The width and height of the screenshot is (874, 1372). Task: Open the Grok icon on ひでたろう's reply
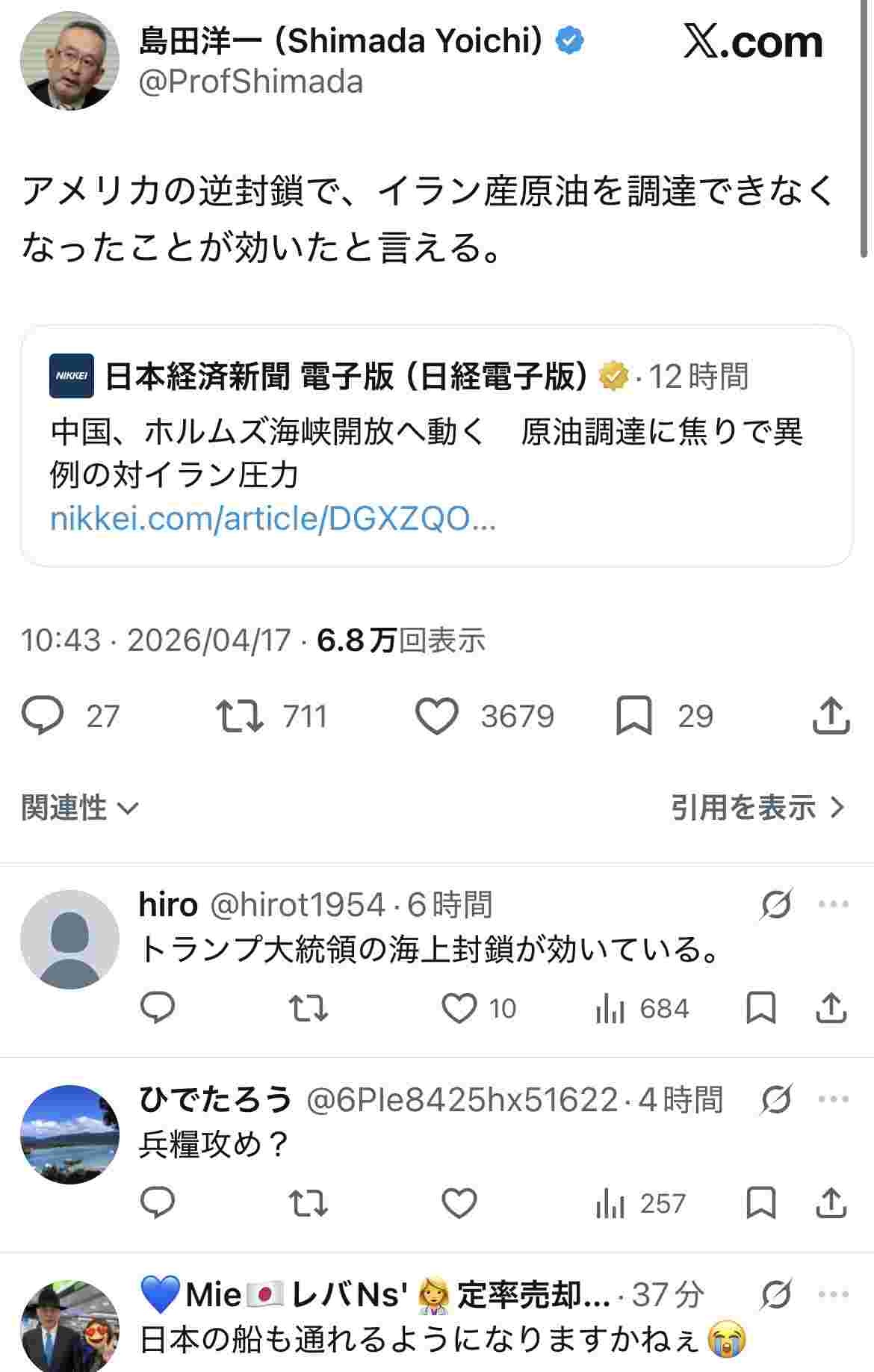pos(776,1100)
